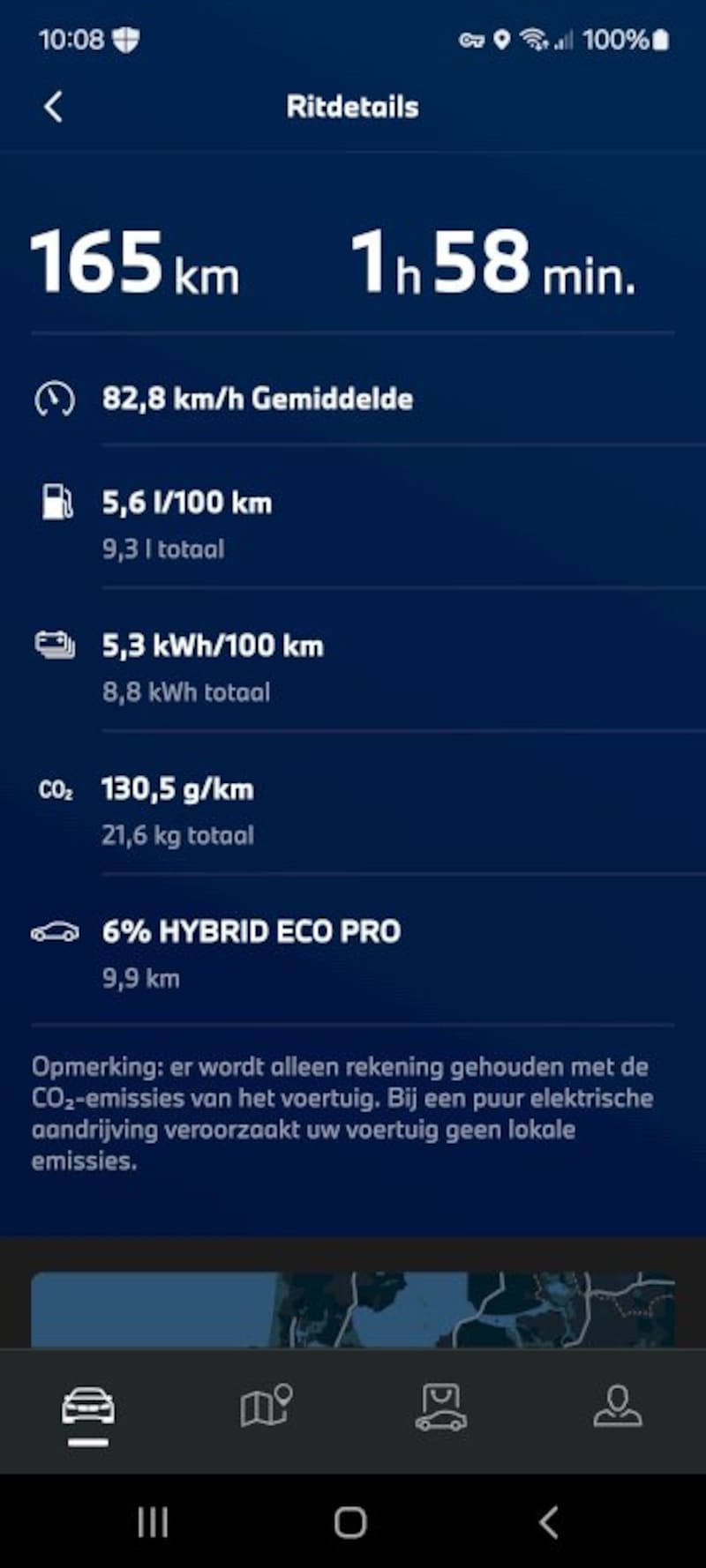The width and height of the screenshot is (706, 1568).
Task: Open the trip route map preview
Action: 353,1309
